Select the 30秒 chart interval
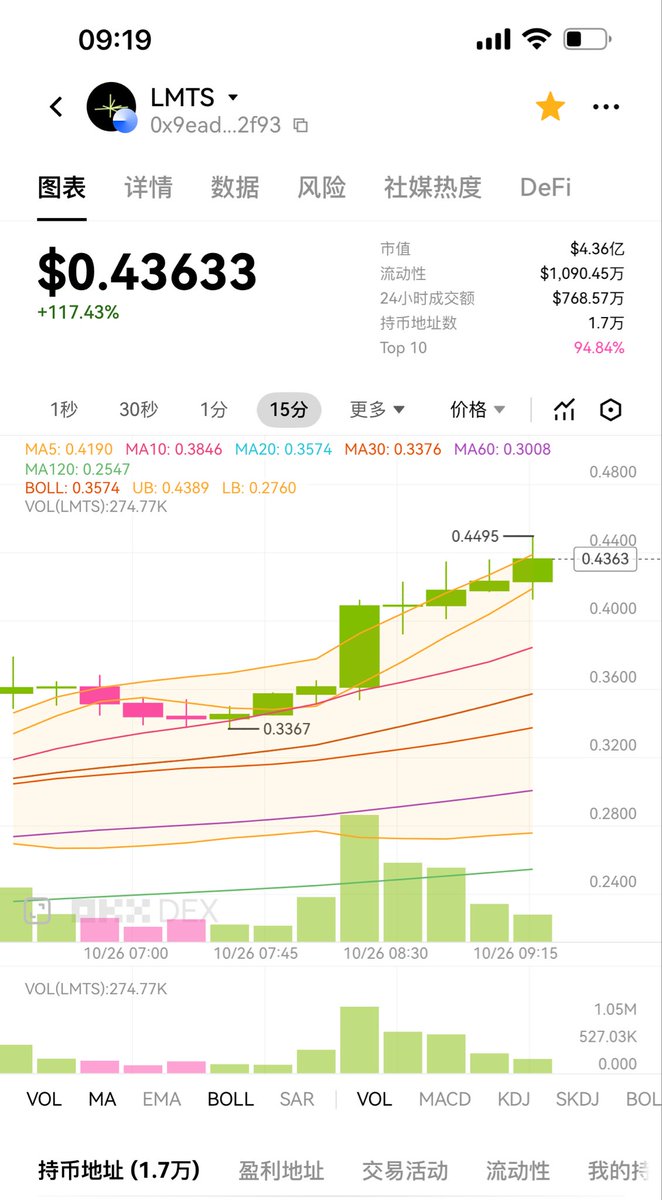Screen dimensions: 662x1200 coord(139,409)
